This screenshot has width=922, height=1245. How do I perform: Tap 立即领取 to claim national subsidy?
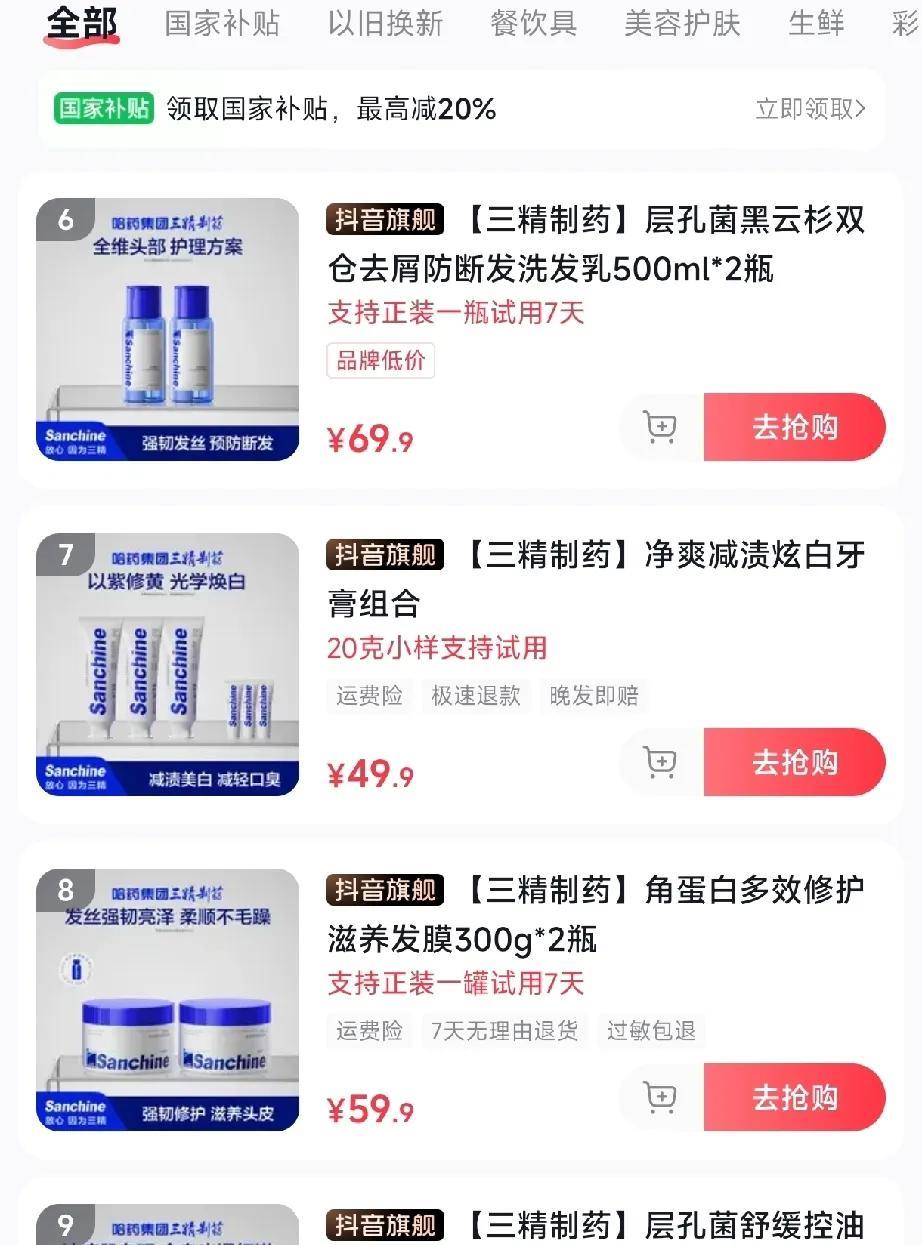pos(810,109)
